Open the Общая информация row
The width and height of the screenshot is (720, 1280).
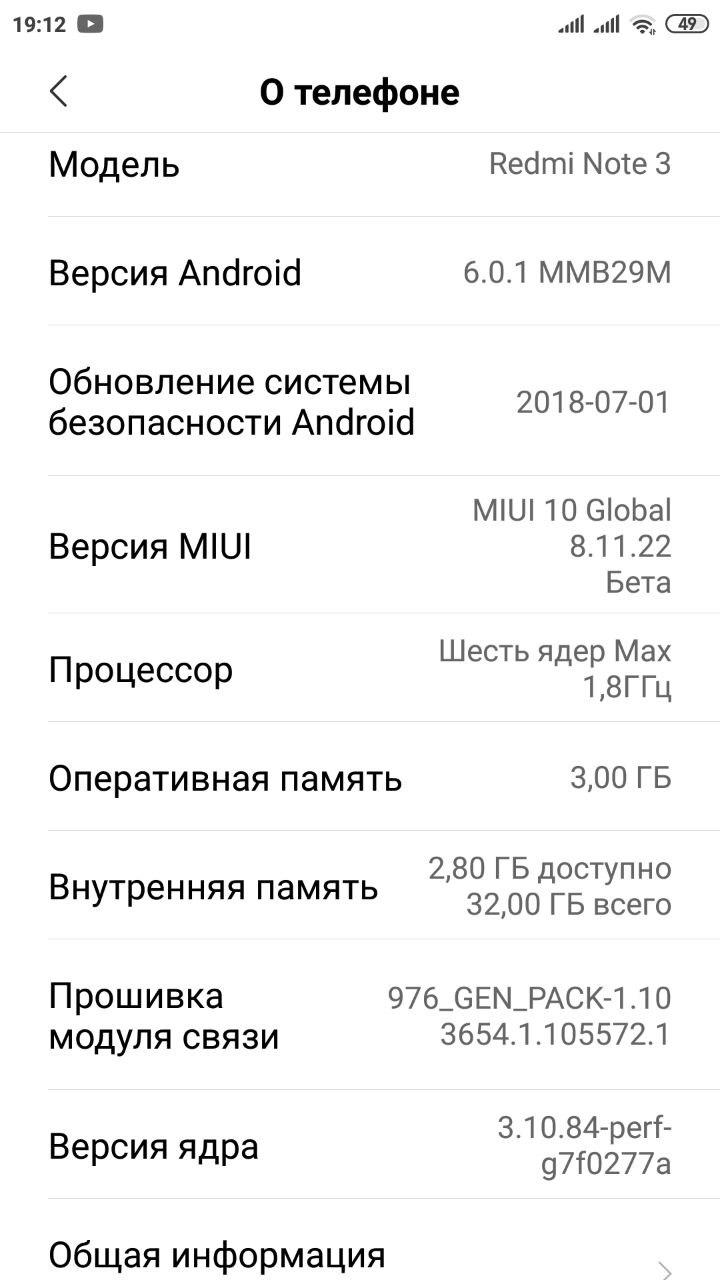pos(360,1240)
